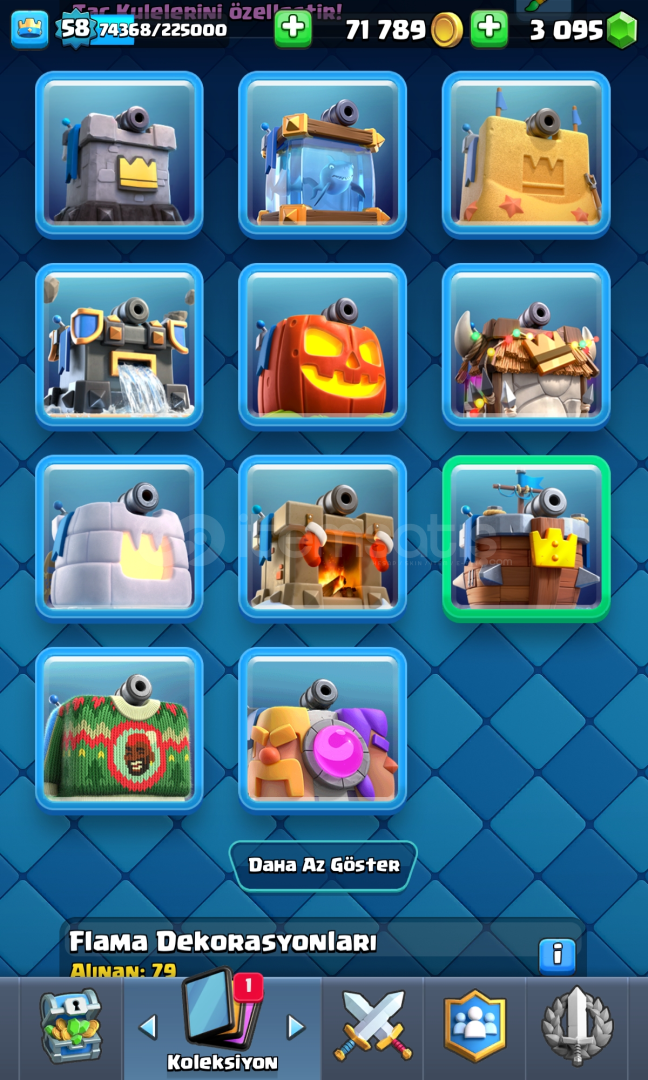Select the gray stone tower skin

119,153
